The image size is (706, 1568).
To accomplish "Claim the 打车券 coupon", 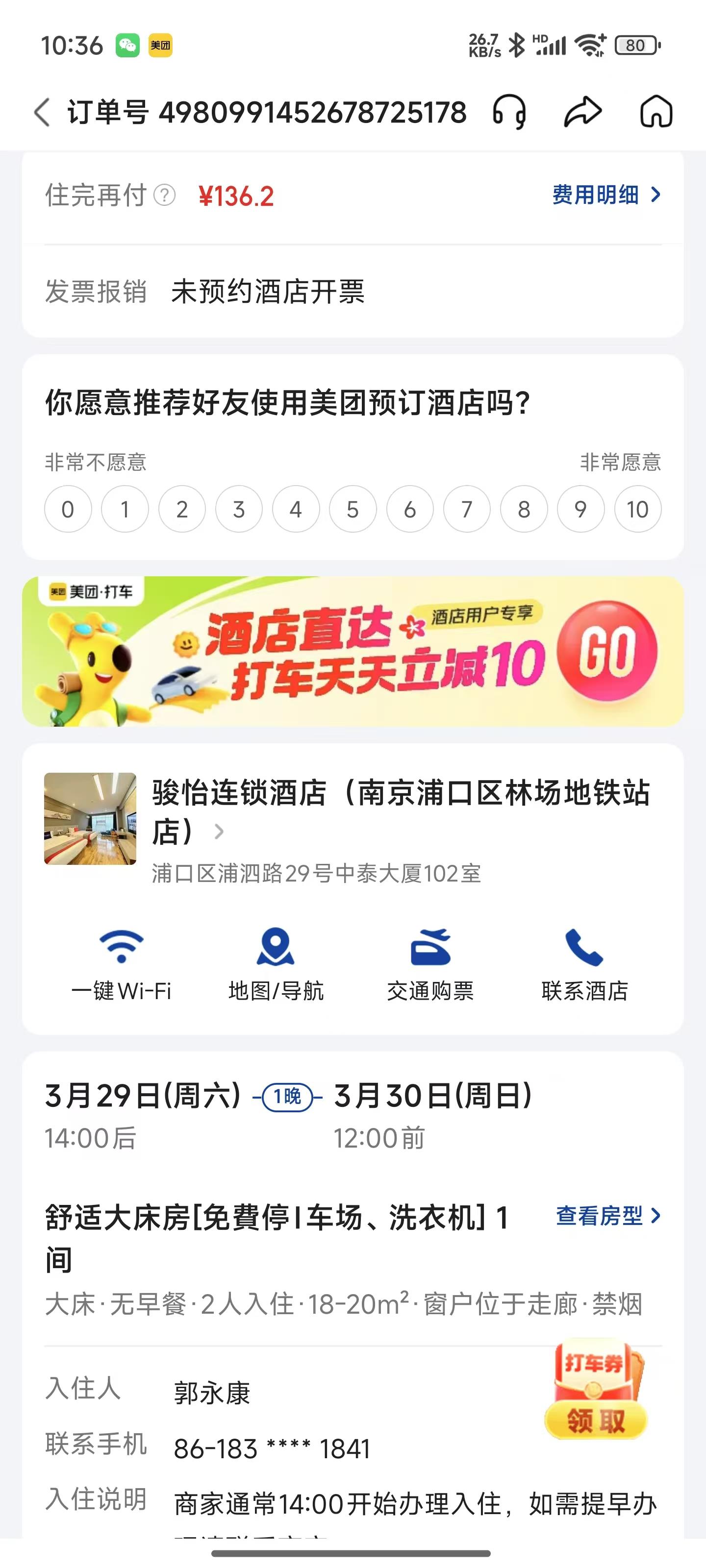I will pyautogui.click(x=595, y=1421).
